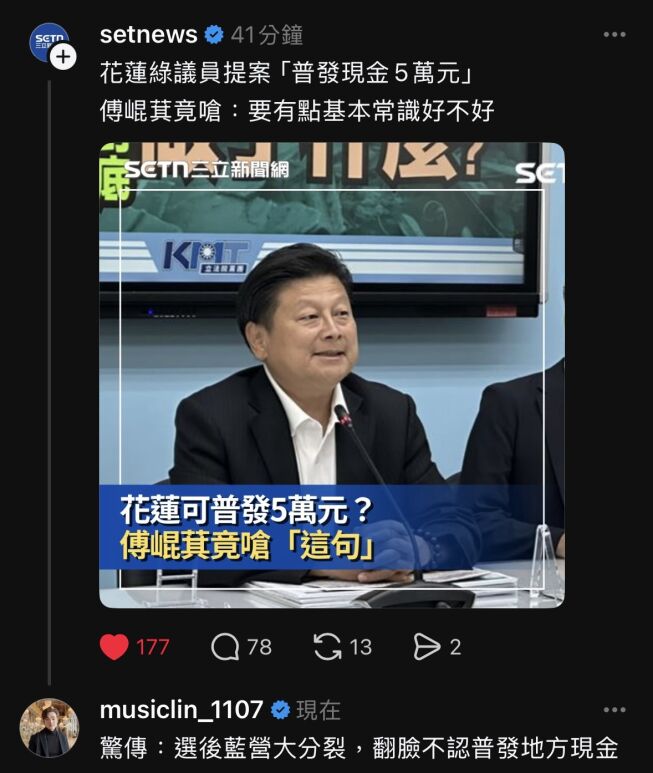Open overflow menu on the setnews post

614,35
